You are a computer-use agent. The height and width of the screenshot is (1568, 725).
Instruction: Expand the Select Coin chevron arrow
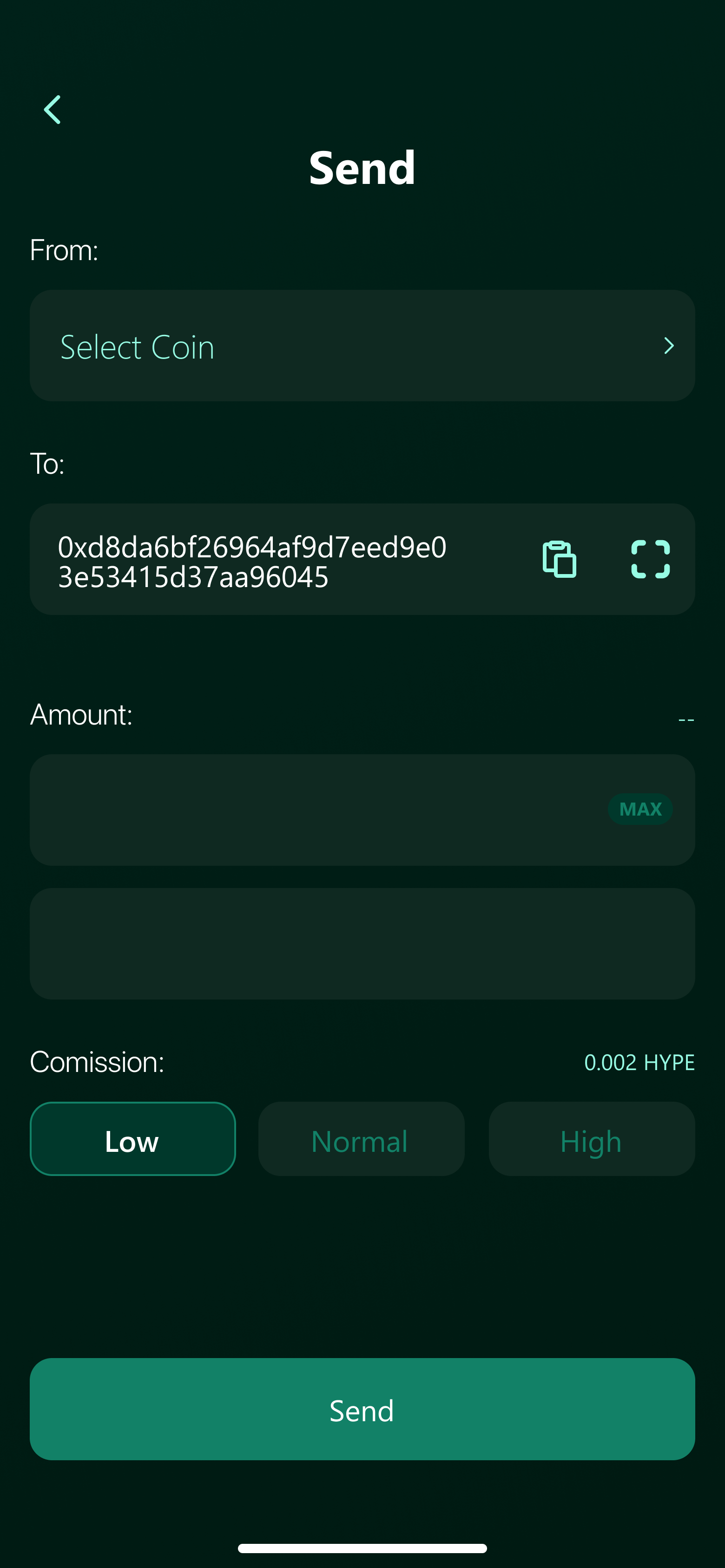click(668, 345)
